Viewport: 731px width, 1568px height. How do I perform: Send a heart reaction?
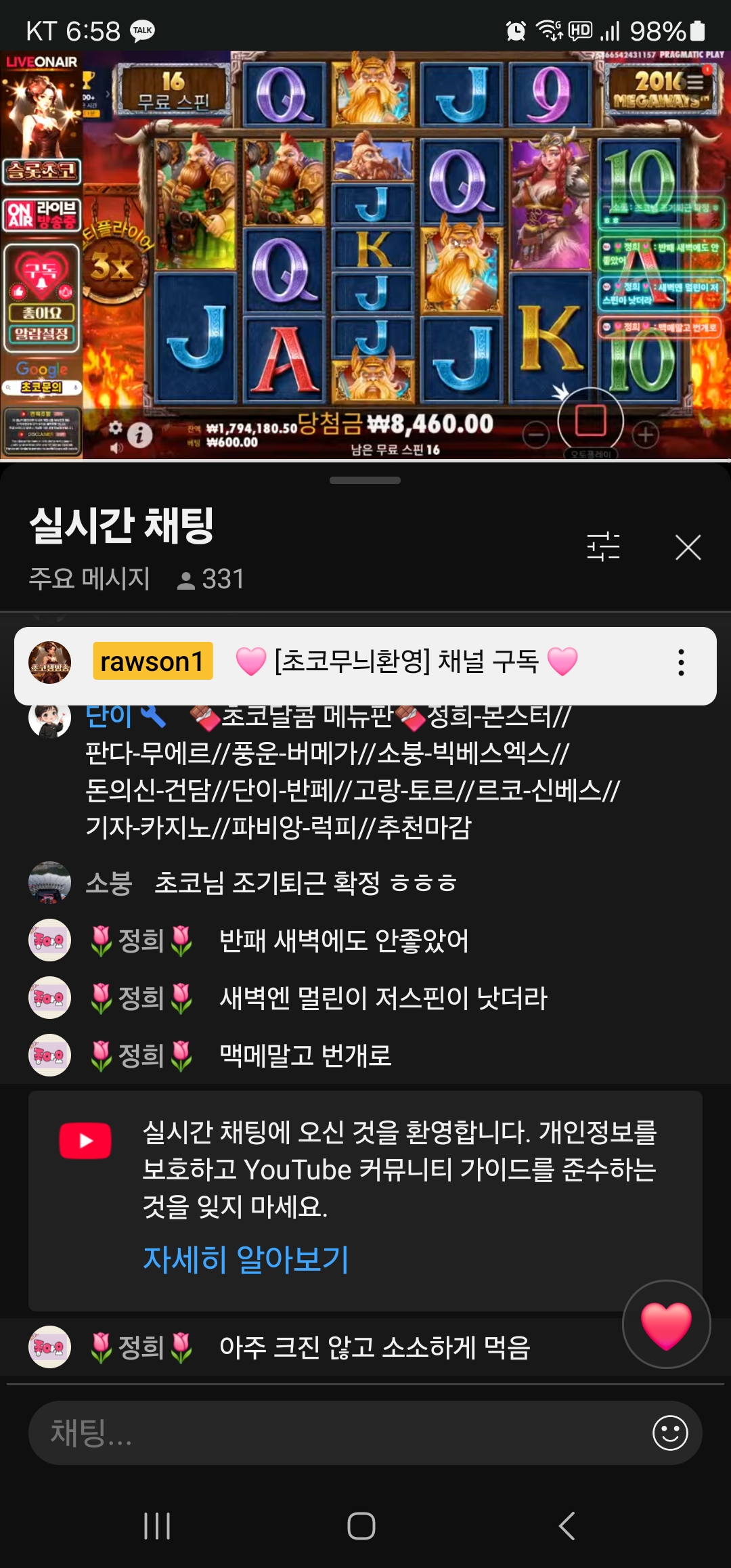666,1324
